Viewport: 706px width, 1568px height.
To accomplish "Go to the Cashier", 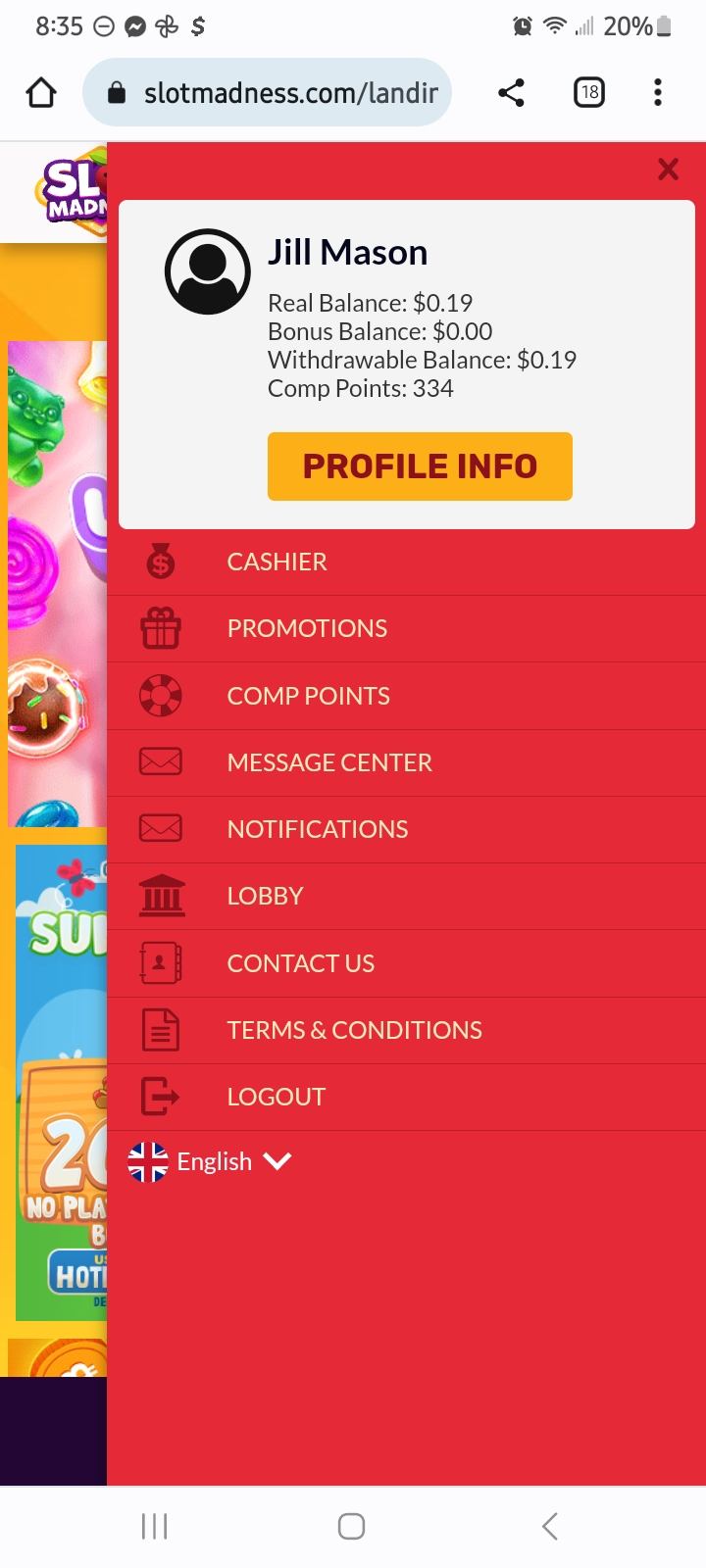I will (x=277, y=562).
